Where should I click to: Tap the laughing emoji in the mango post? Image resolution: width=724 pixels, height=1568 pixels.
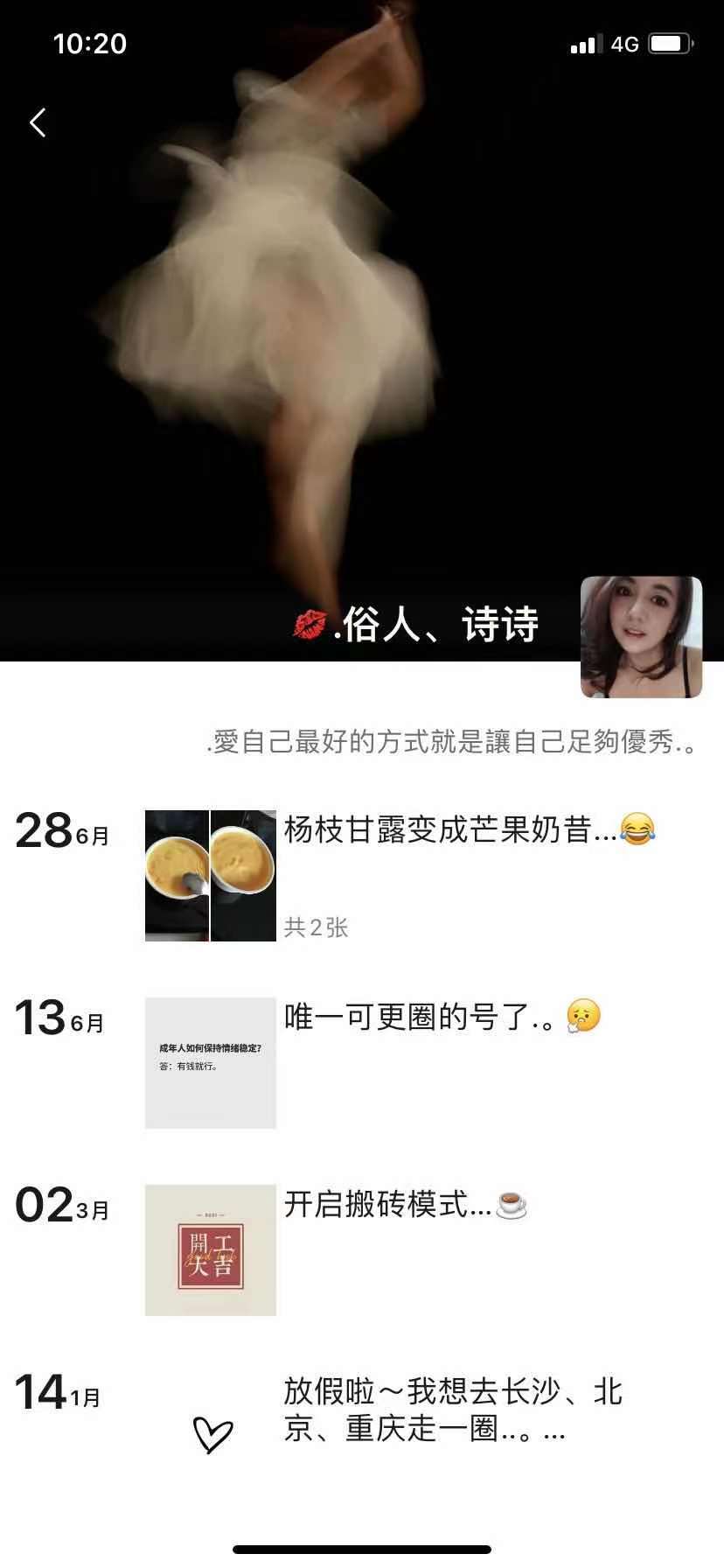pos(637,830)
